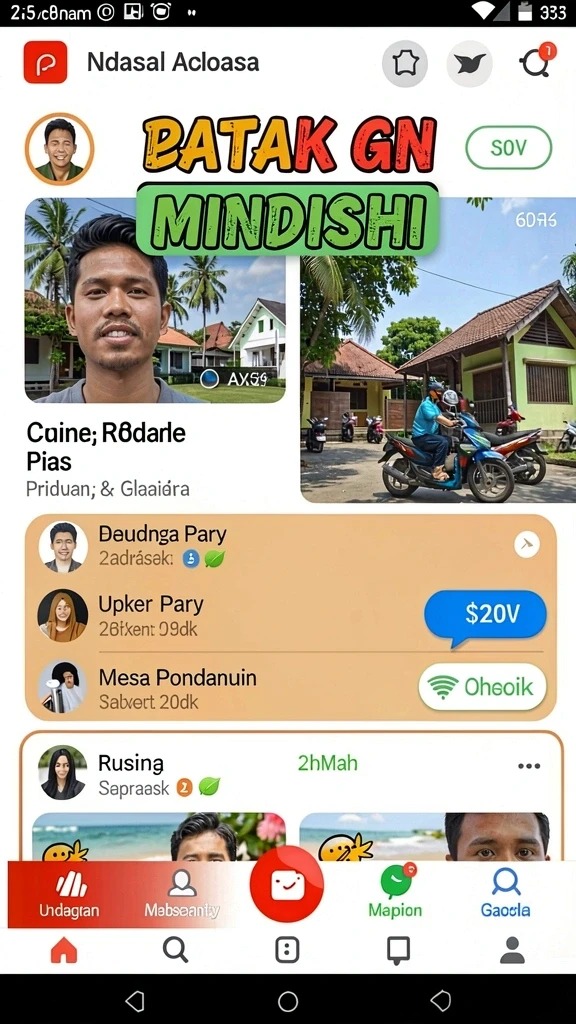The width and height of the screenshot is (576, 1024).
Task: Switch to the Undagran tab
Action: [x=69, y=894]
